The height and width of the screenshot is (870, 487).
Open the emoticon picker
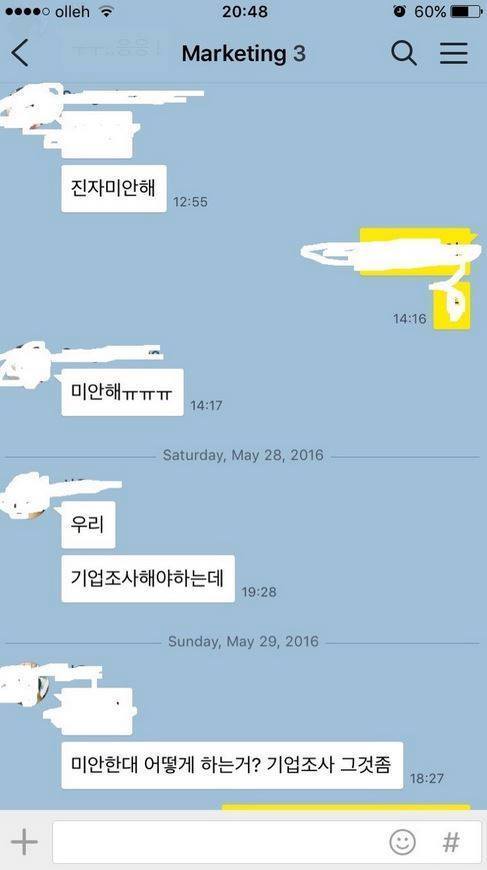coord(402,842)
